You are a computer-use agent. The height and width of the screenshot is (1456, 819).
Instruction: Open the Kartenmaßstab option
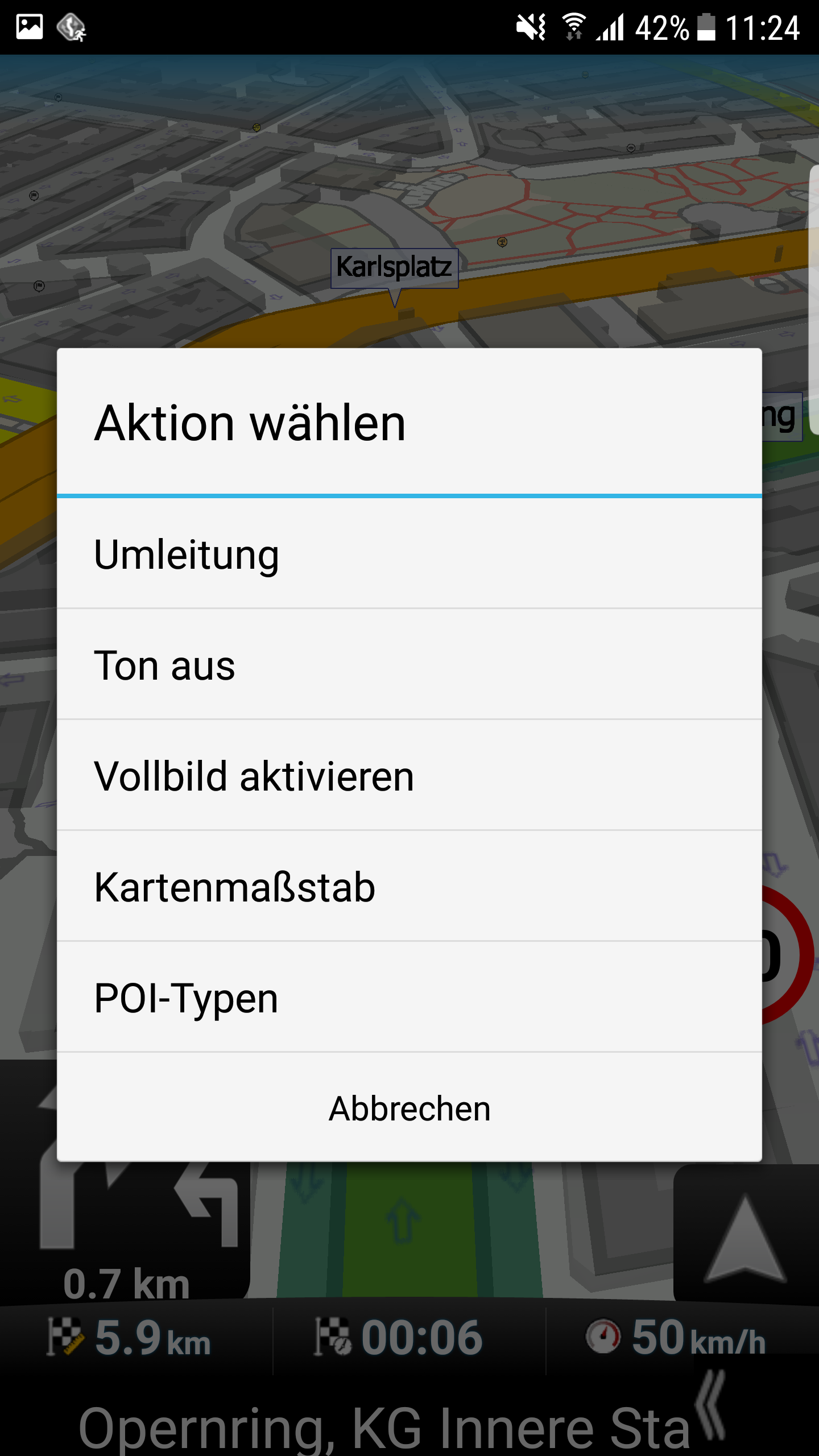pos(409,886)
